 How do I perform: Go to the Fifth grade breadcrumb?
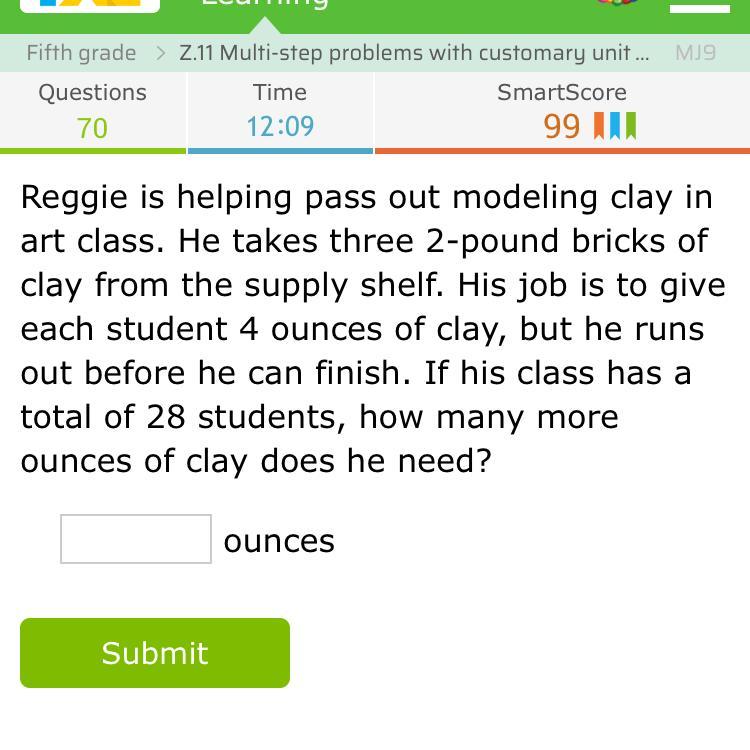pyautogui.click(x=81, y=53)
